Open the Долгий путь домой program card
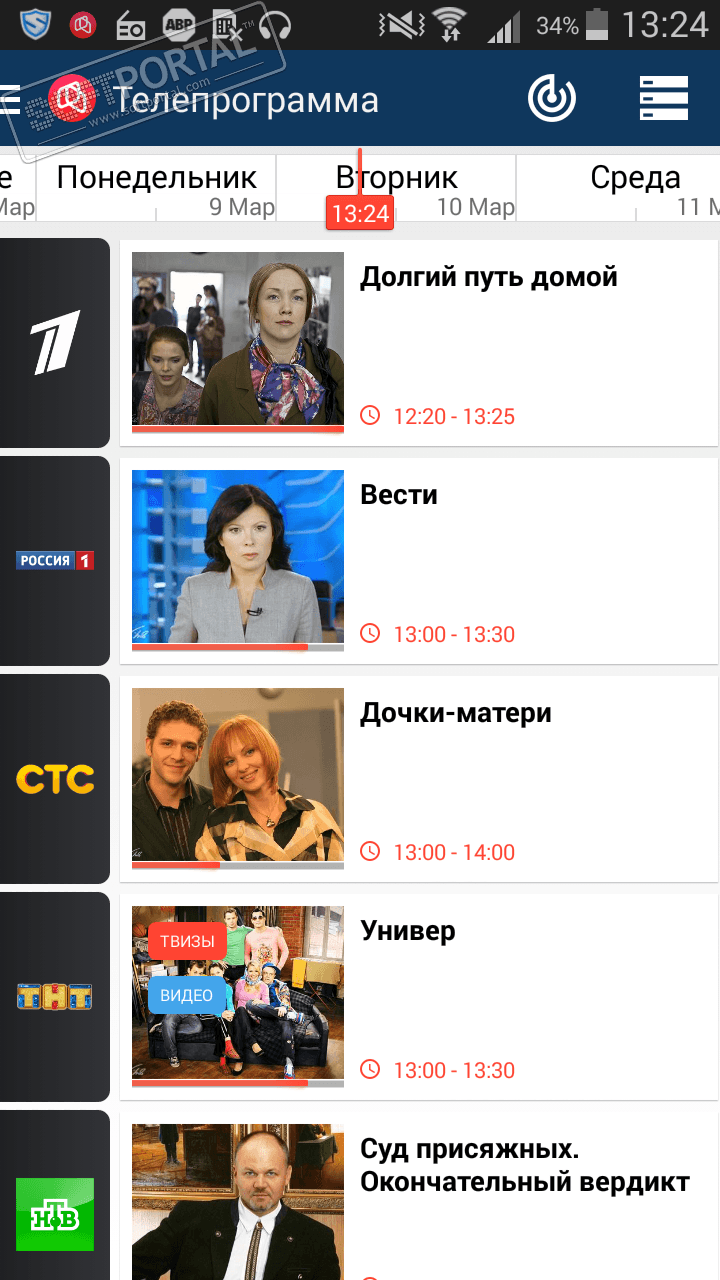 pyautogui.click(x=488, y=277)
